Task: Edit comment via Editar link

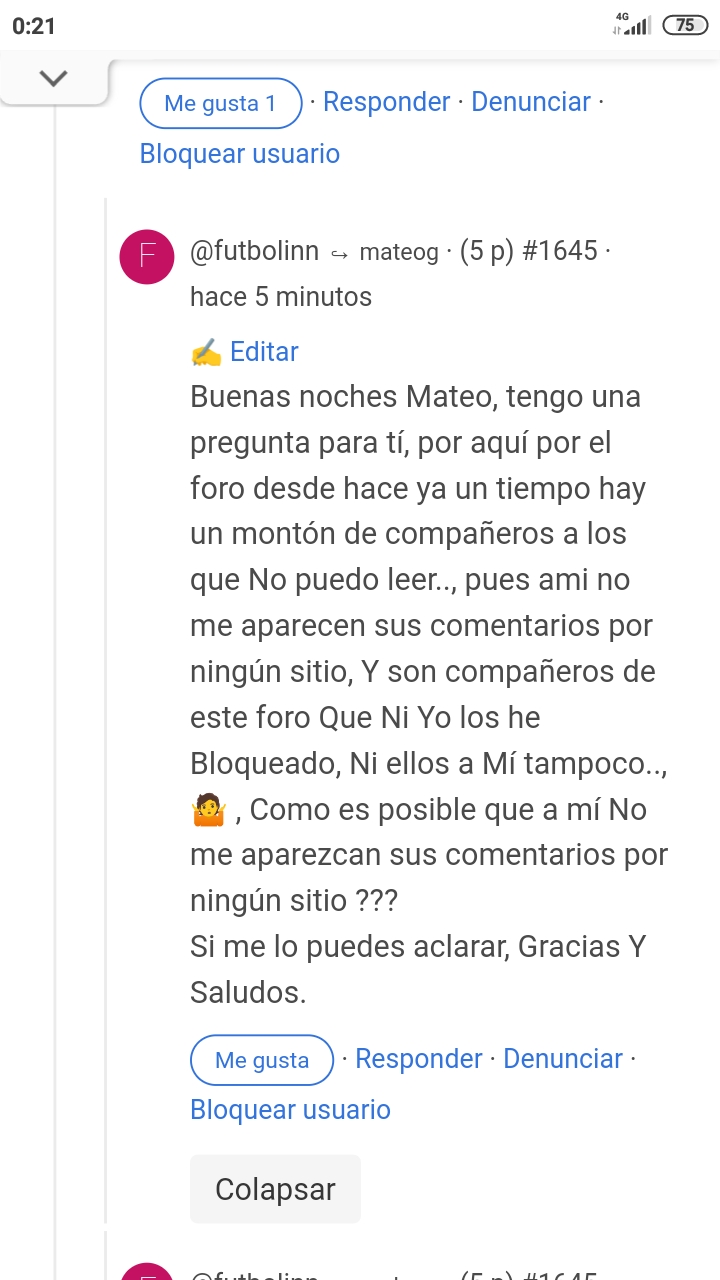Action: [x=264, y=352]
